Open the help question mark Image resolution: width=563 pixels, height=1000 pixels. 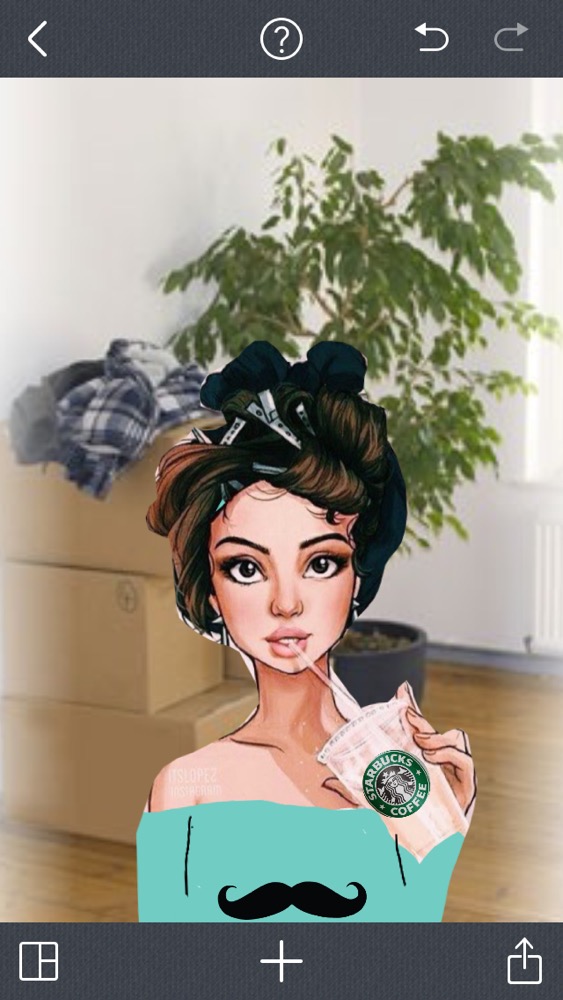281,39
